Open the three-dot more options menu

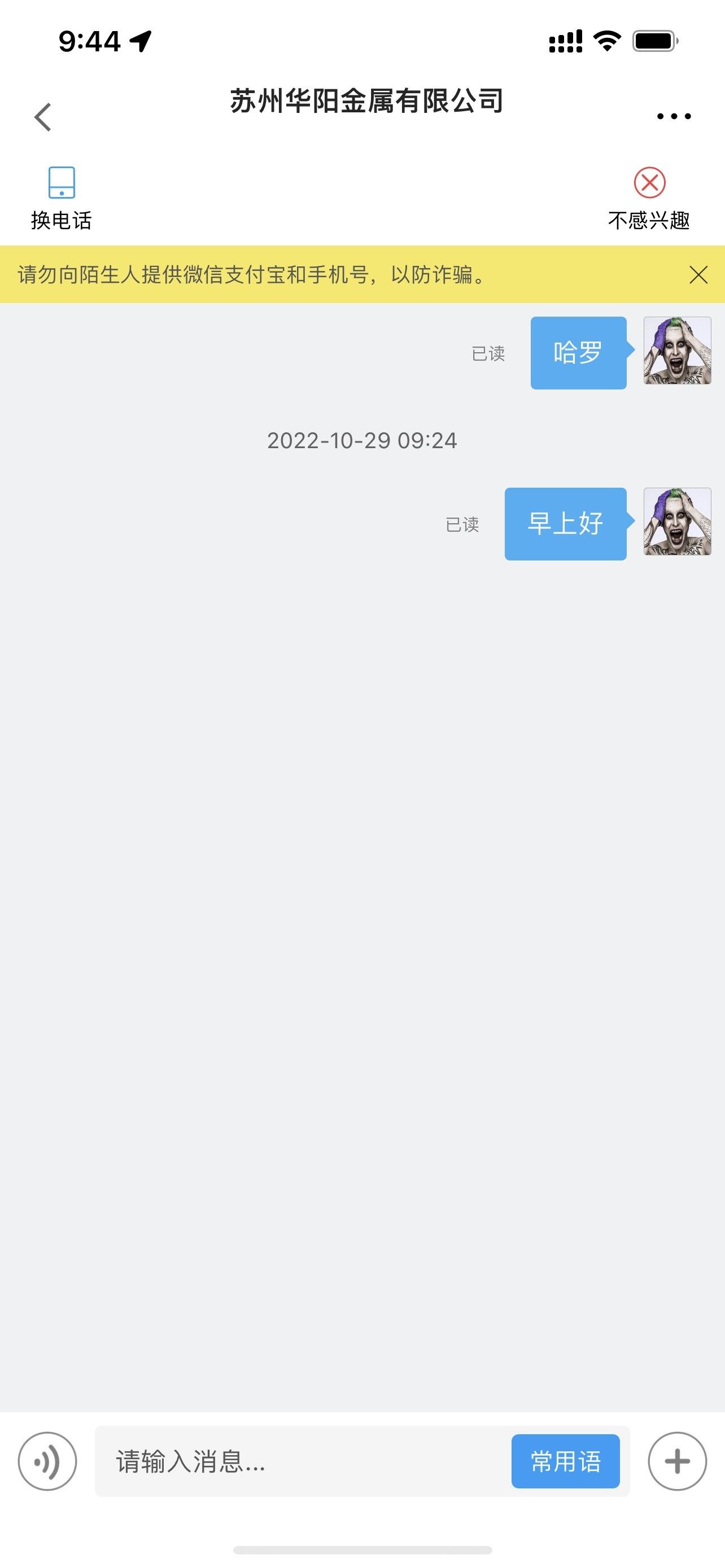674,116
